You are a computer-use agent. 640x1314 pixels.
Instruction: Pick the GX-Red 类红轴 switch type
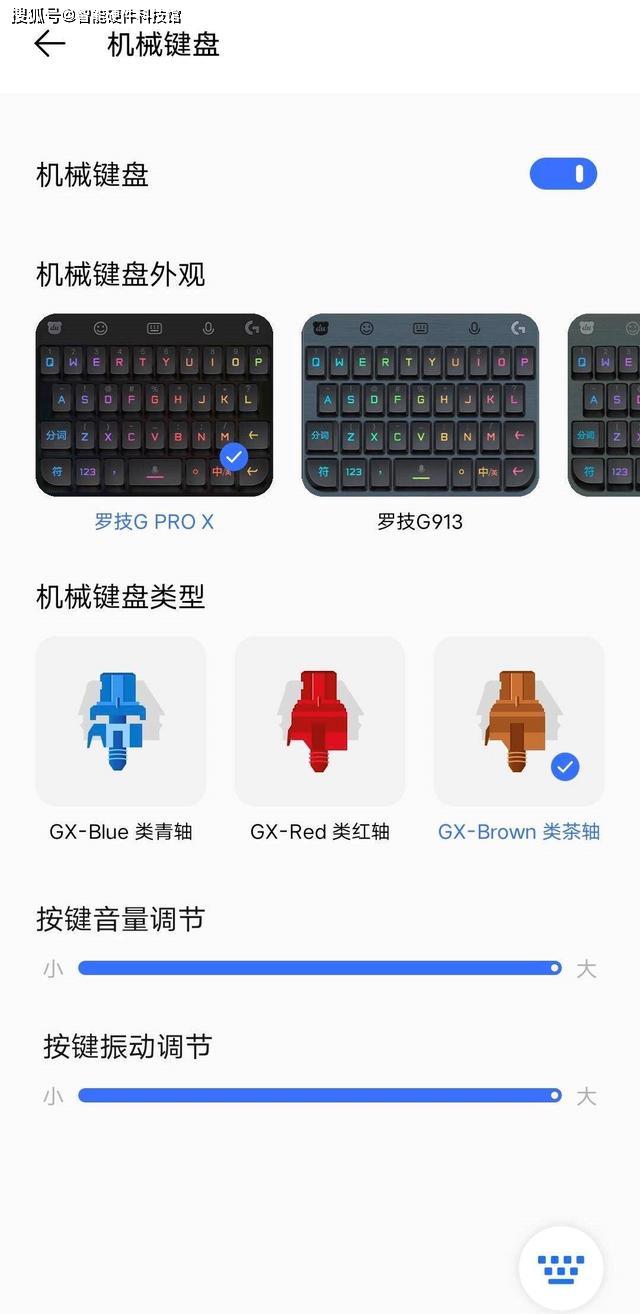[320, 721]
